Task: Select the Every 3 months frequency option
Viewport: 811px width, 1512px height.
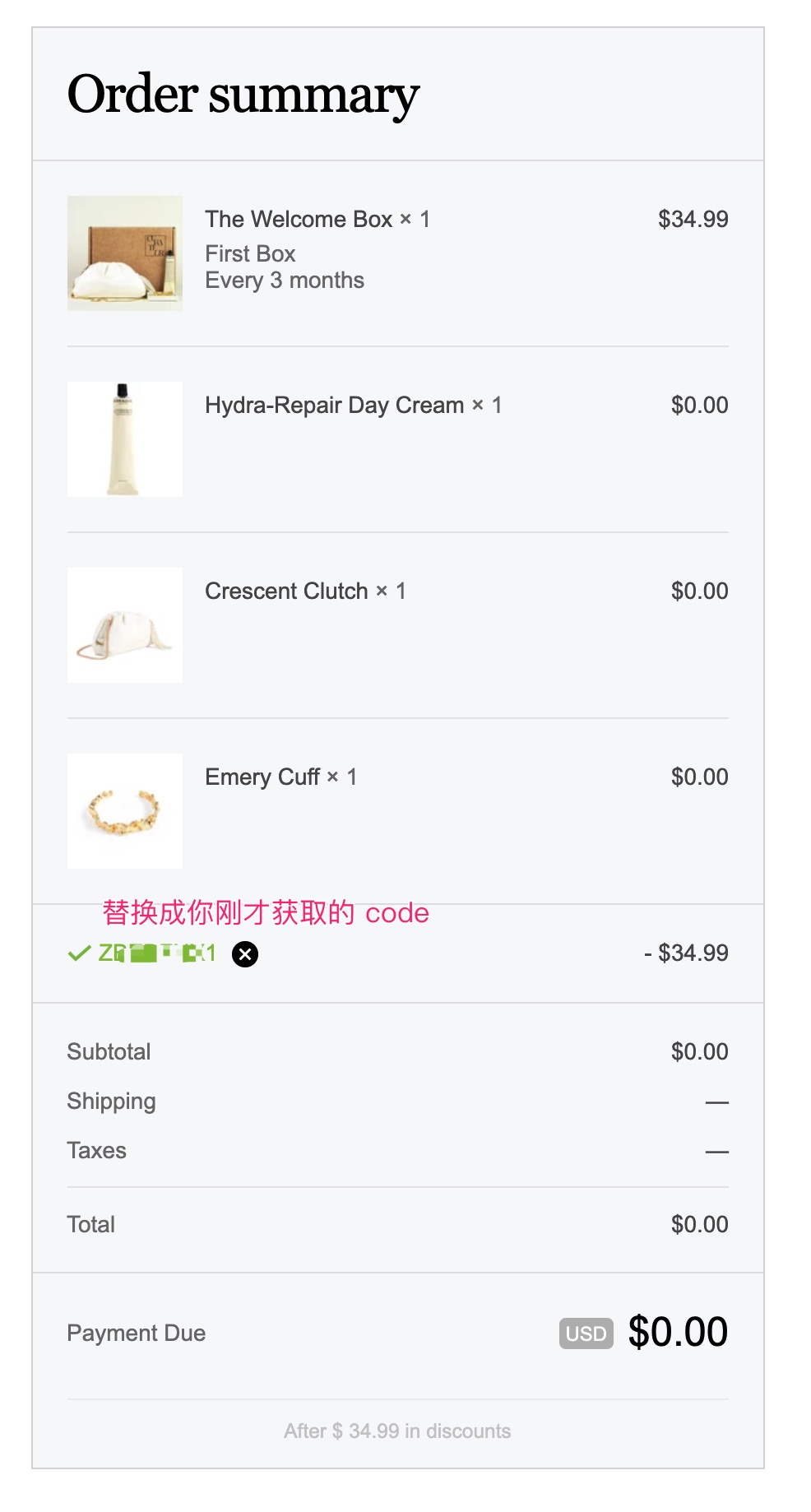Action: pyautogui.click(x=284, y=280)
